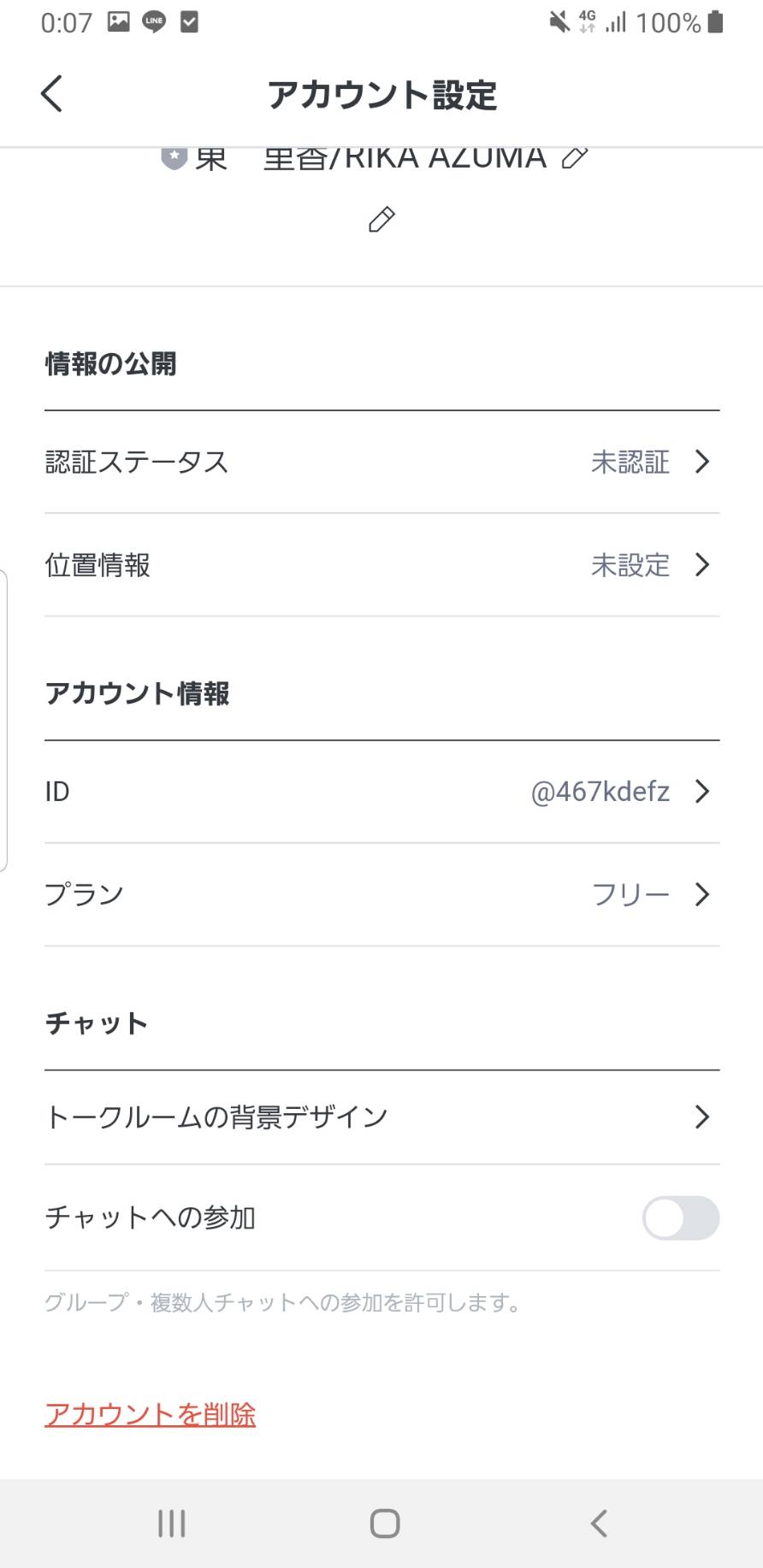The image size is (763, 1568).
Task: Edit the account name RIKA AZUMA
Action: pos(575,157)
